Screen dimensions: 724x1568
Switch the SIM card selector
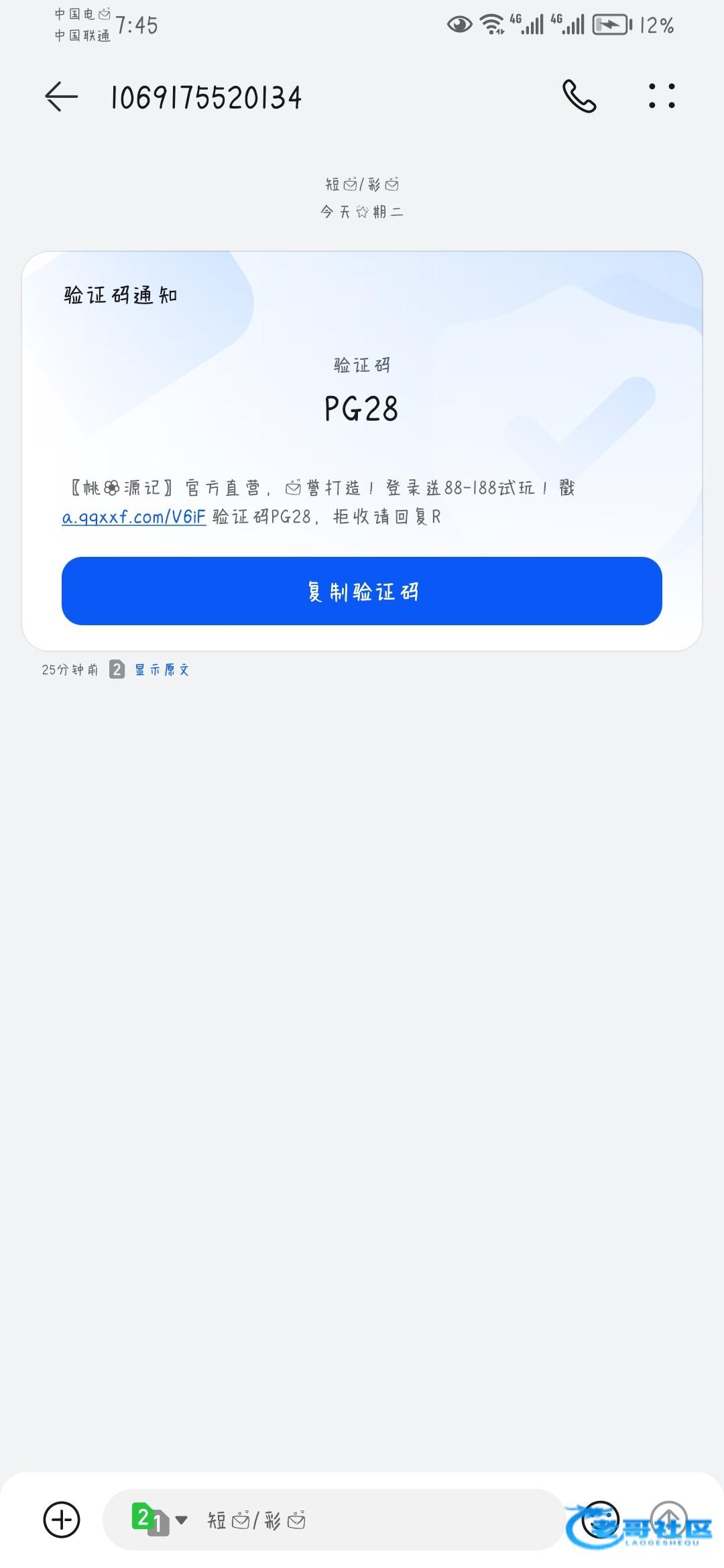[x=158, y=1520]
